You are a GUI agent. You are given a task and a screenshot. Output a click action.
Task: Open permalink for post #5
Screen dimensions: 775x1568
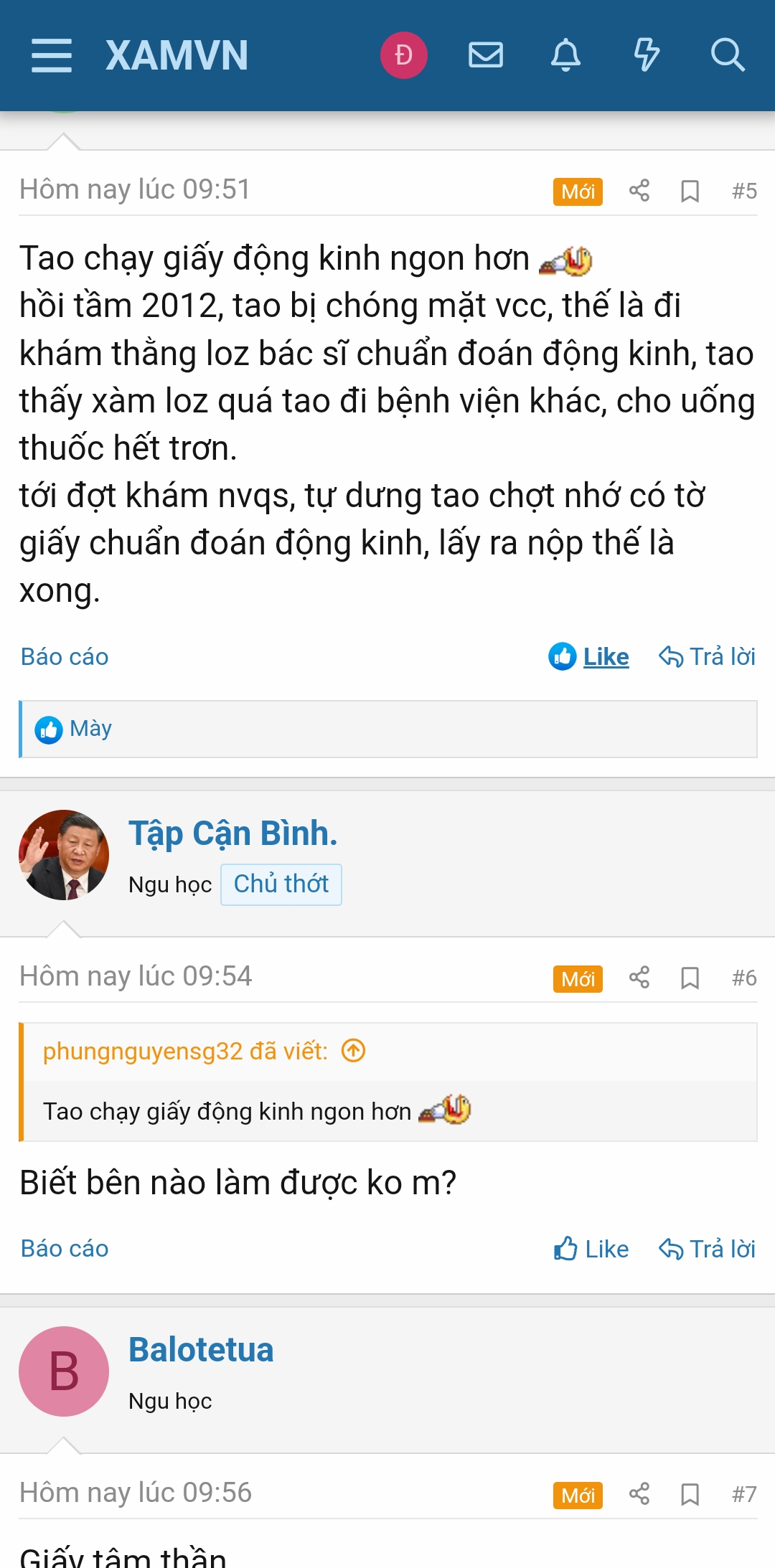pyautogui.click(x=744, y=191)
